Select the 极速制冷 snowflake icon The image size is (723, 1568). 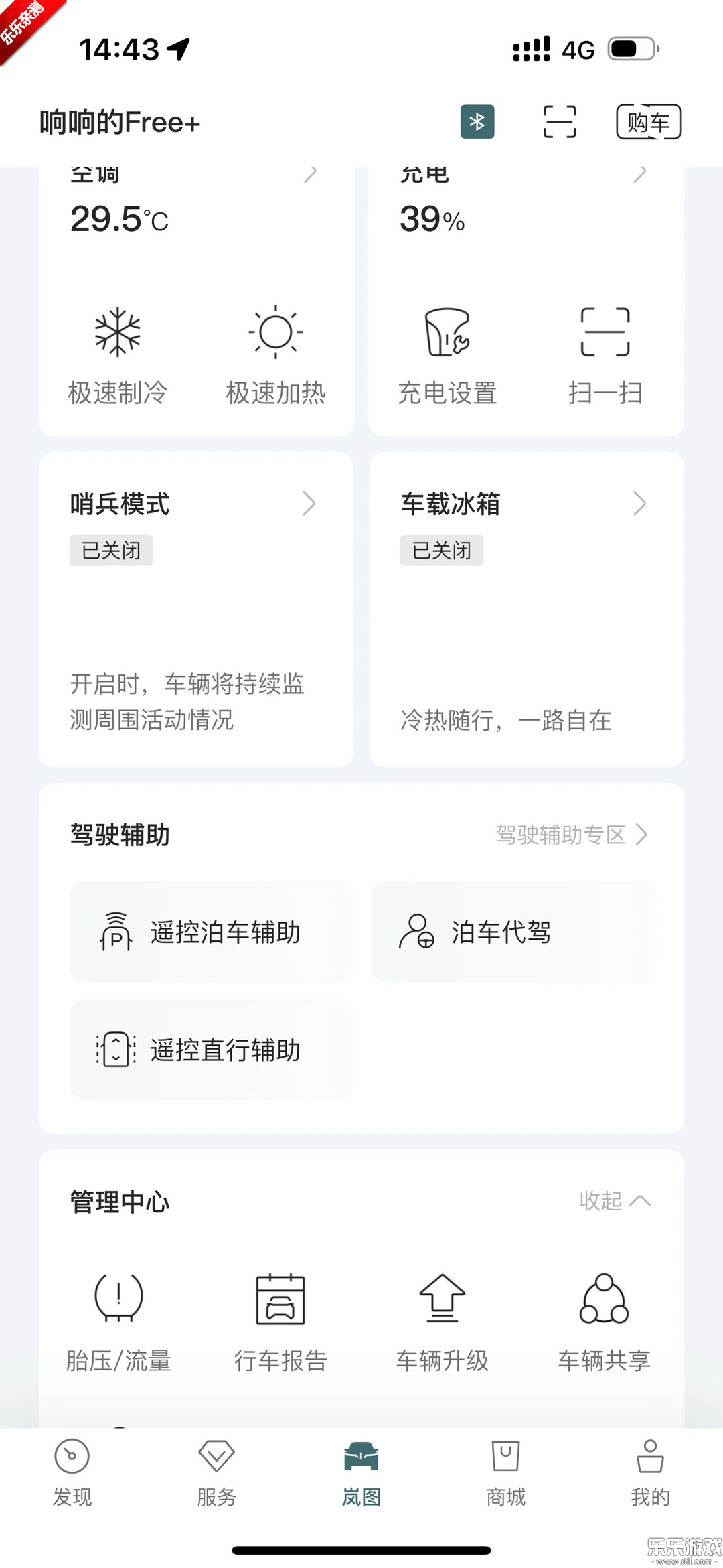tap(117, 333)
